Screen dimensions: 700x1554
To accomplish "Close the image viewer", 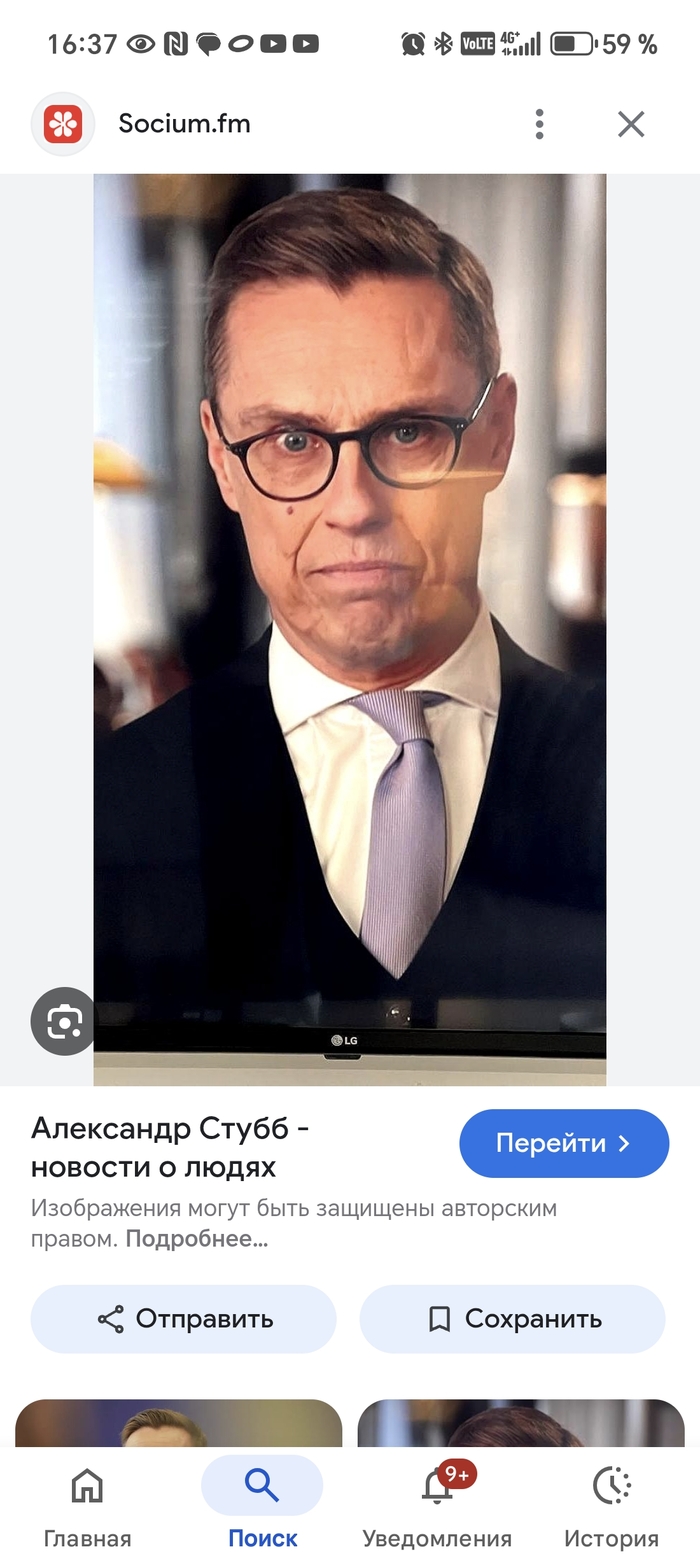I will [x=631, y=124].
